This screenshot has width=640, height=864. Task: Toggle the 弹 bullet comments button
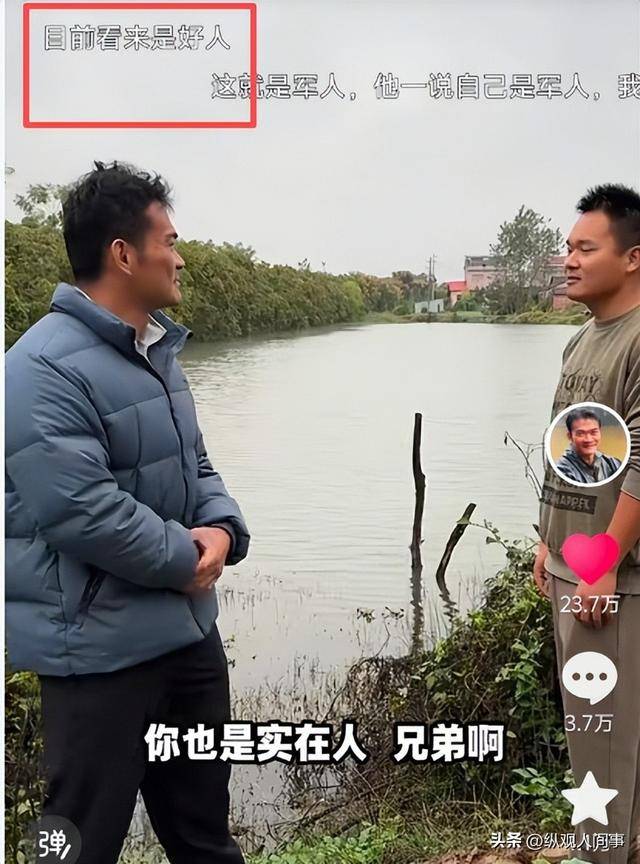[x=52, y=842]
